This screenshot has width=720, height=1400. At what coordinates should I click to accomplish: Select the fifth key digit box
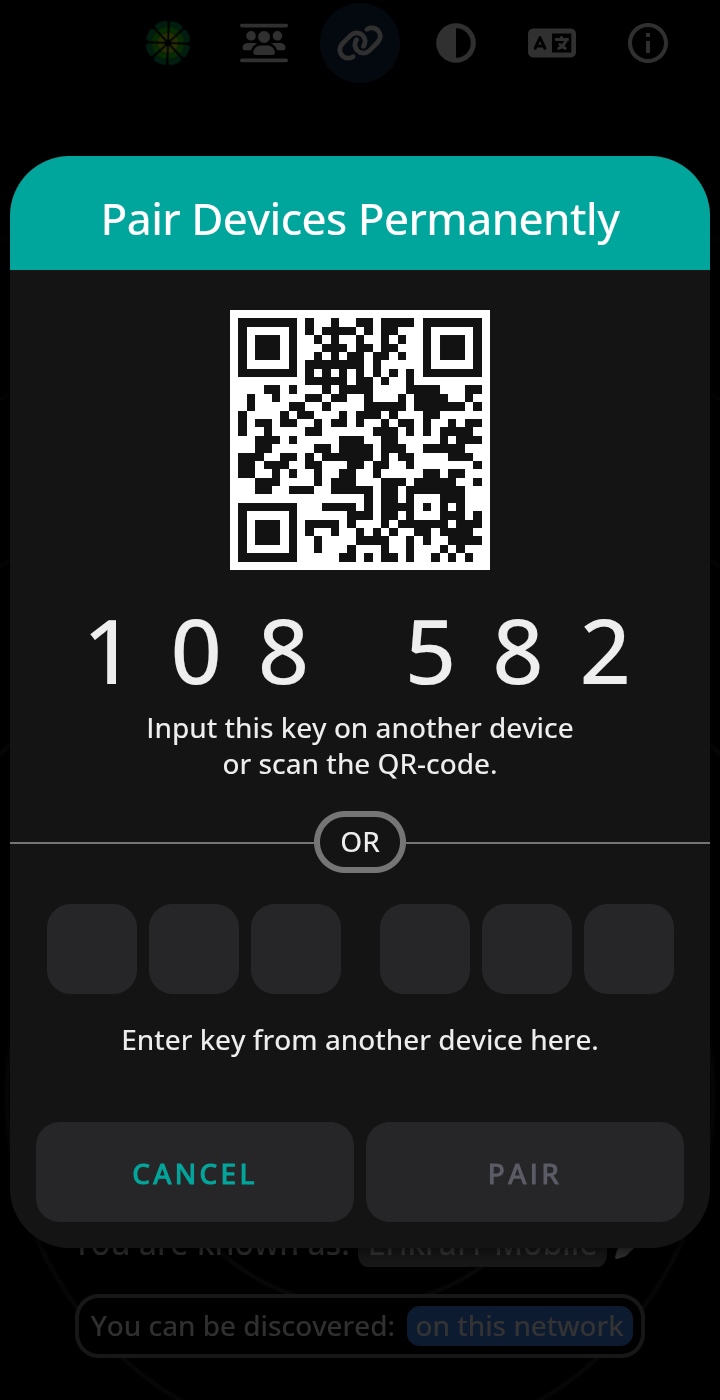point(527,949)
